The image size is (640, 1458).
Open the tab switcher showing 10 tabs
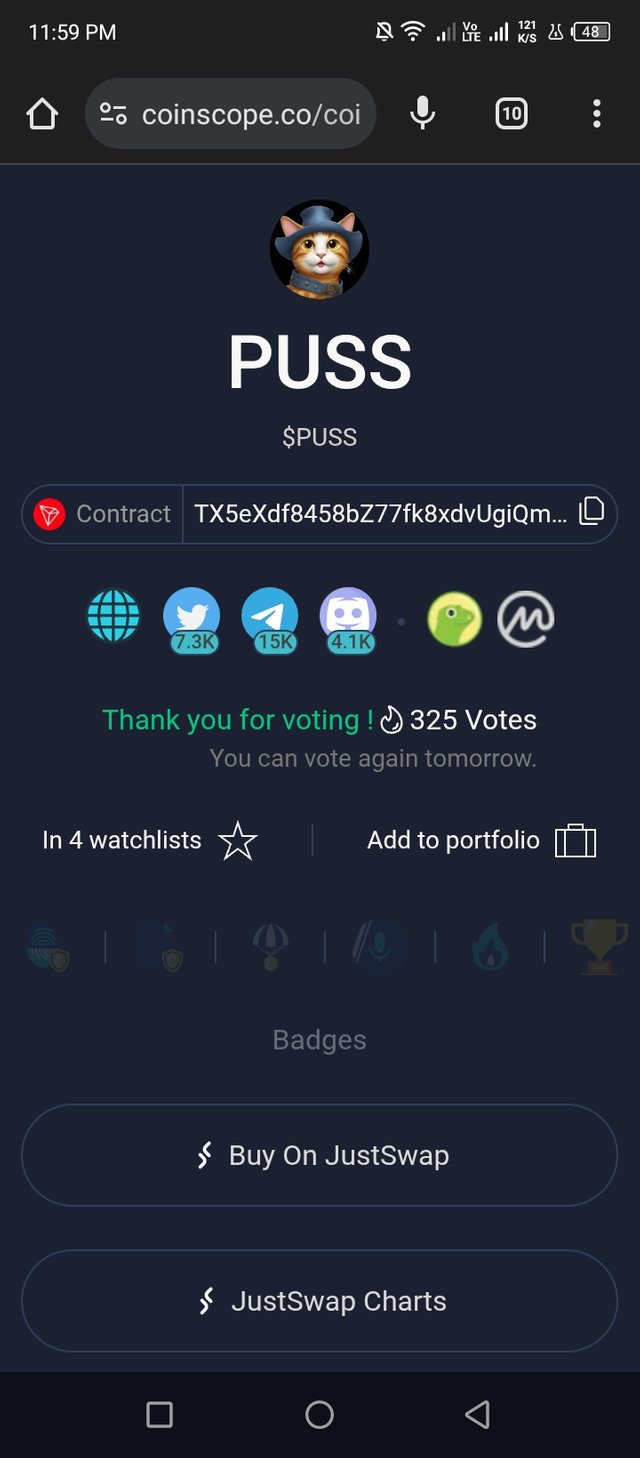[511, 115]
